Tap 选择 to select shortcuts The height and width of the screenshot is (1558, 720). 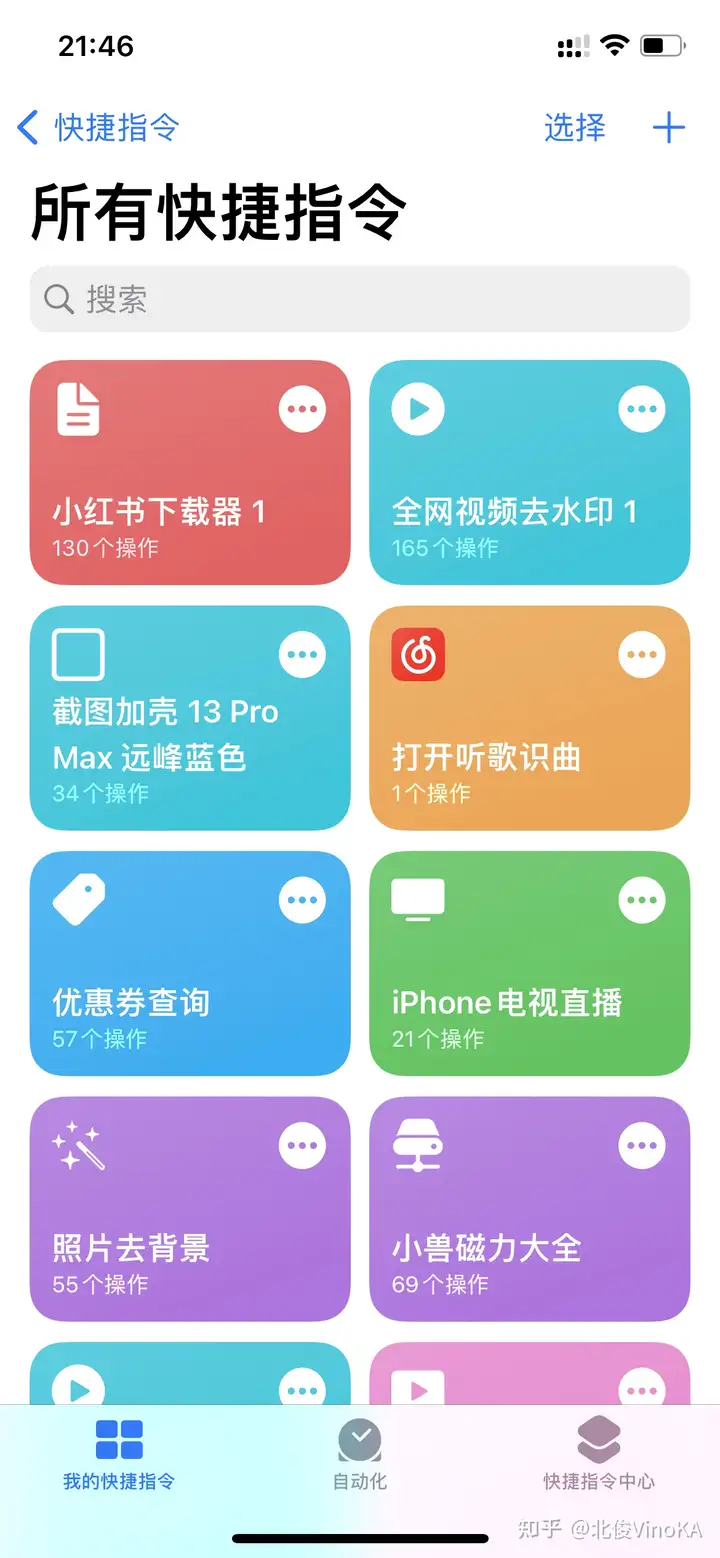pyautogui.click(x=574, y=128)
